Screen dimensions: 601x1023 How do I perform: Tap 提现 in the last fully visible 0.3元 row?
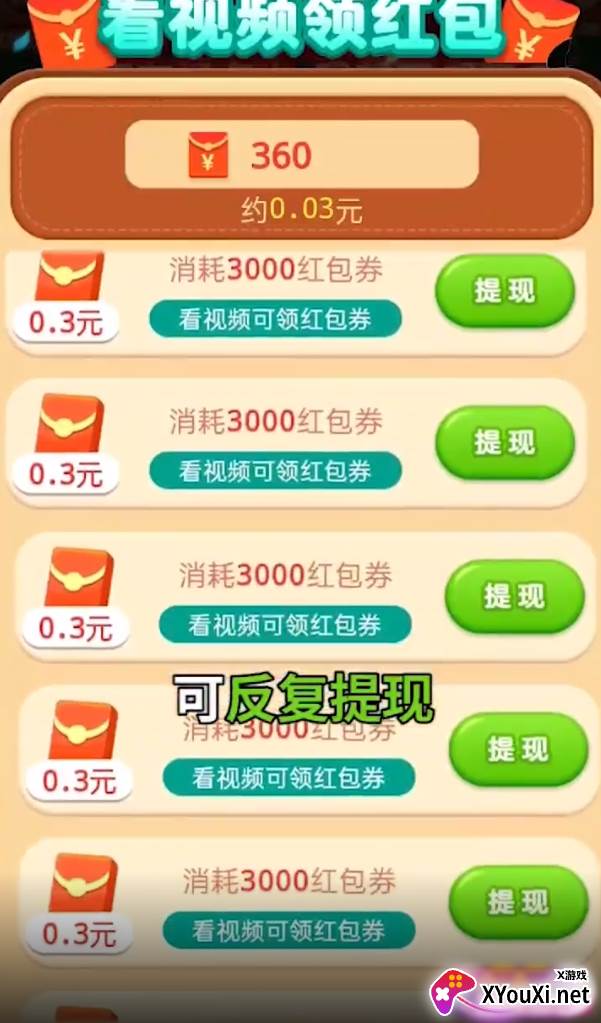pyautogui.click(x=519, y=902)
